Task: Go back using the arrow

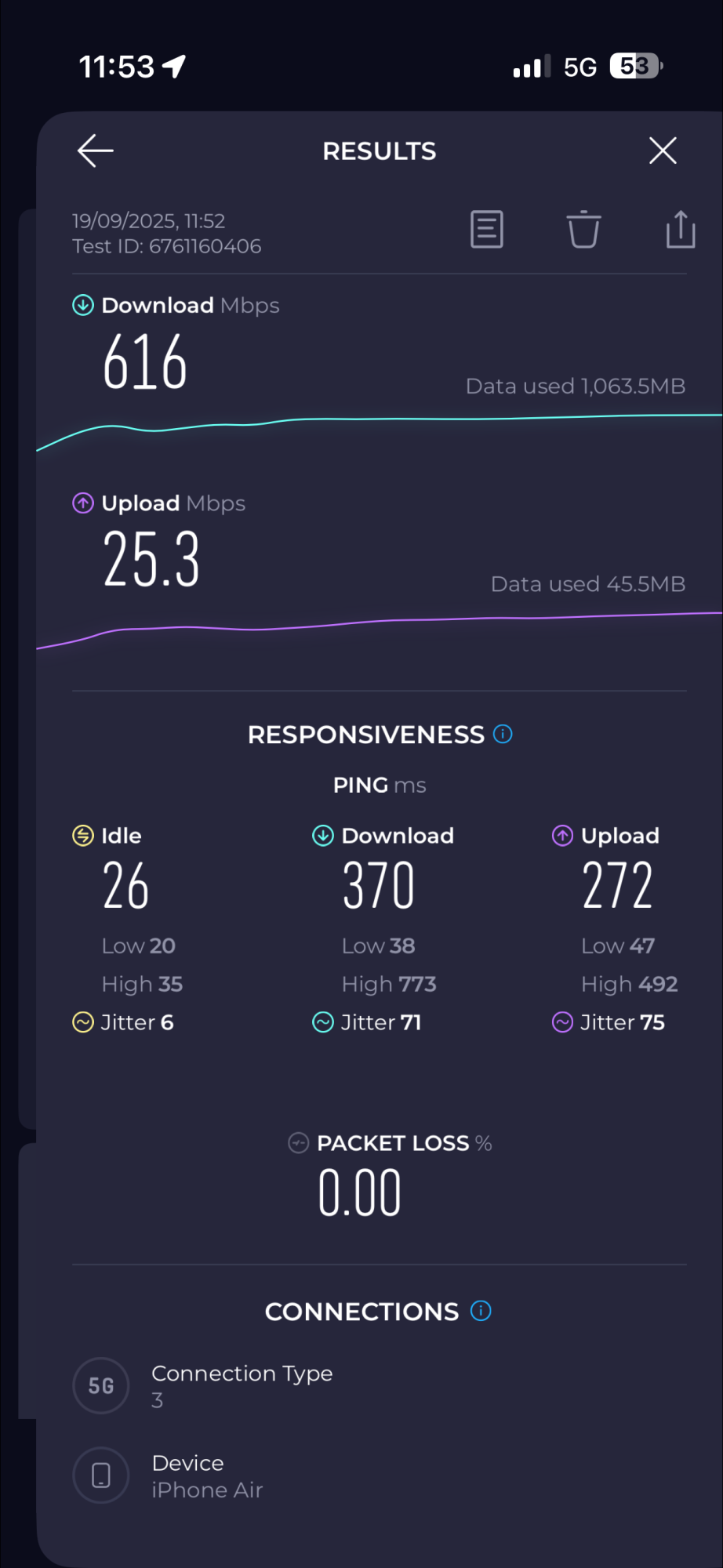Action: tap(96, 151)
